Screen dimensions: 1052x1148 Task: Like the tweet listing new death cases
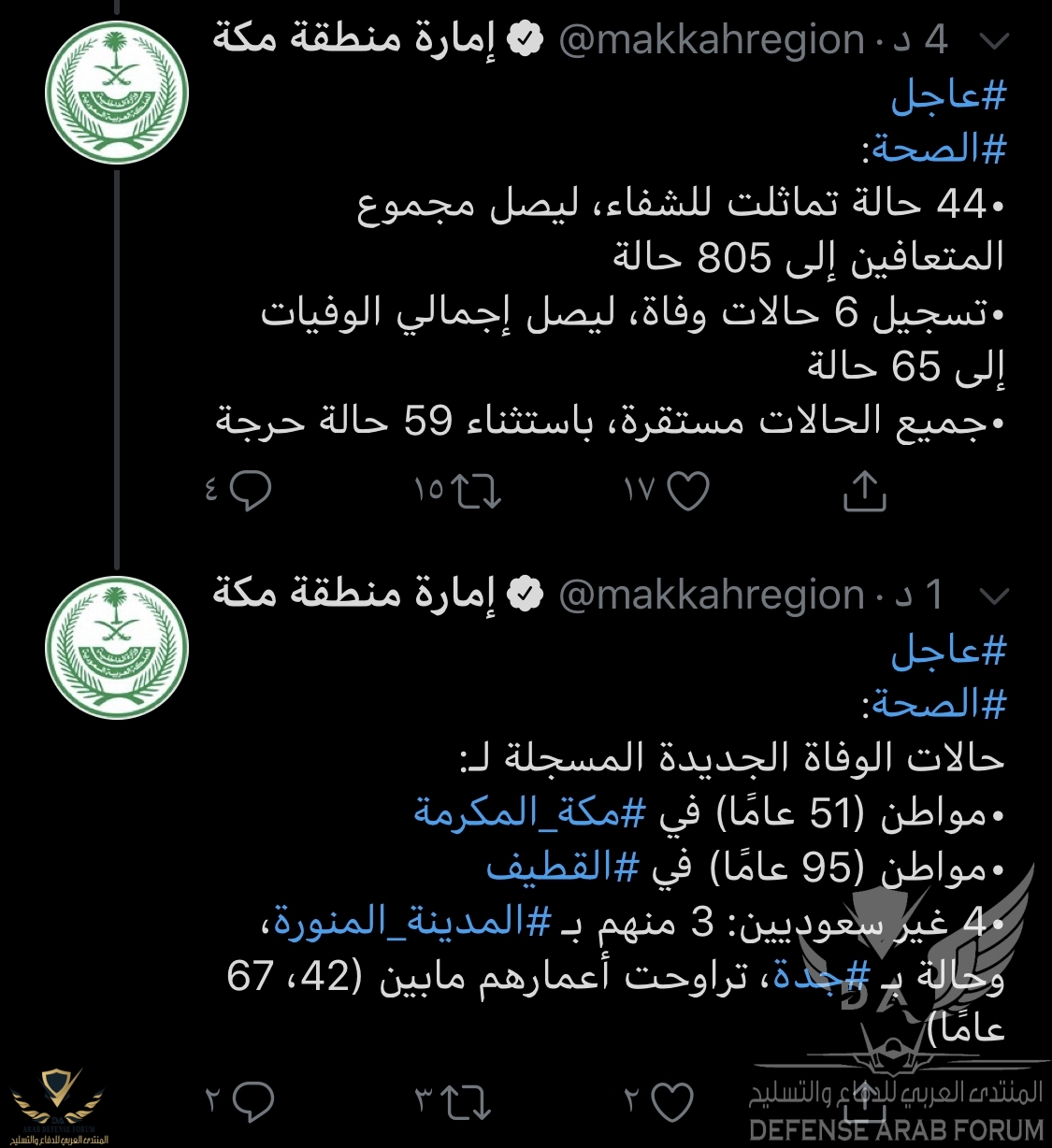[x=671, y=1102]
